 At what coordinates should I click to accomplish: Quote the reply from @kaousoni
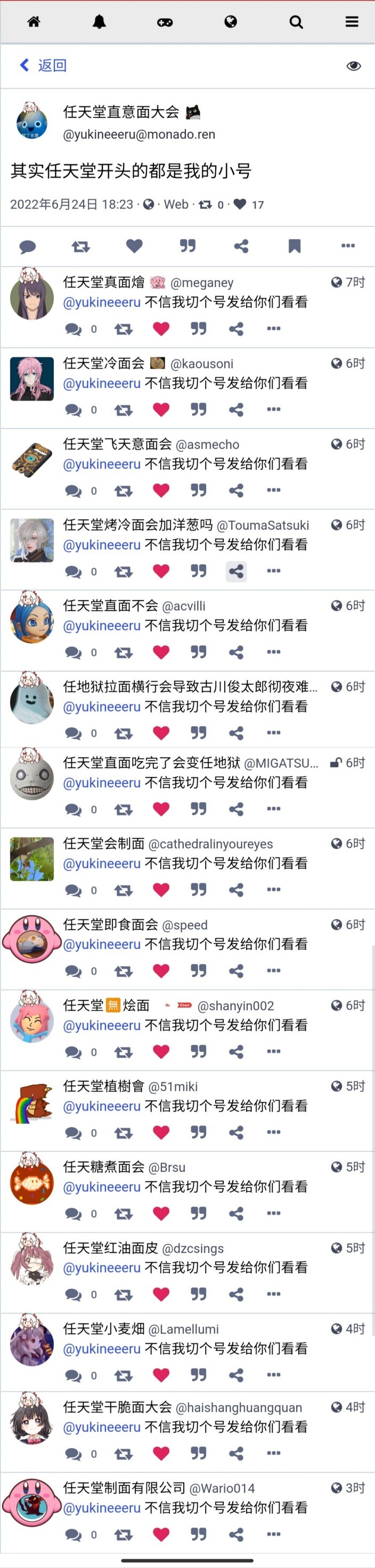pos(199,410)
